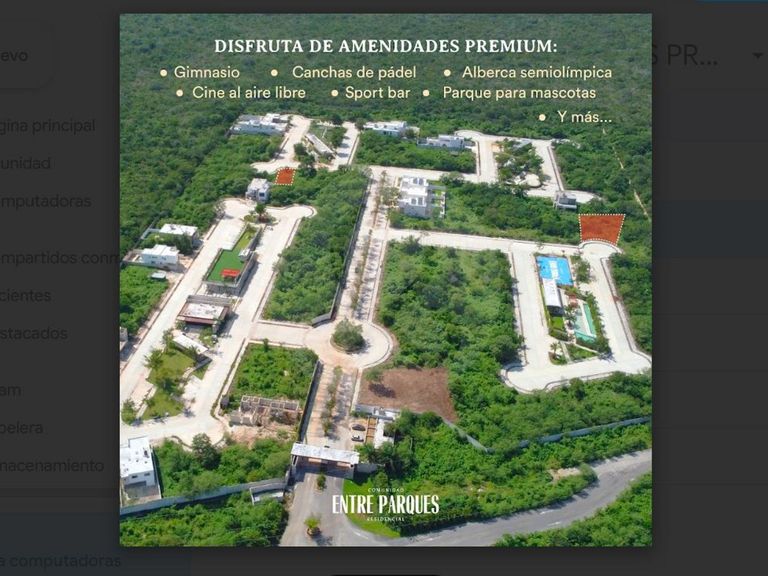768x576 pixels.
Task: Open the Papelera
Action: tap(23, 428)
